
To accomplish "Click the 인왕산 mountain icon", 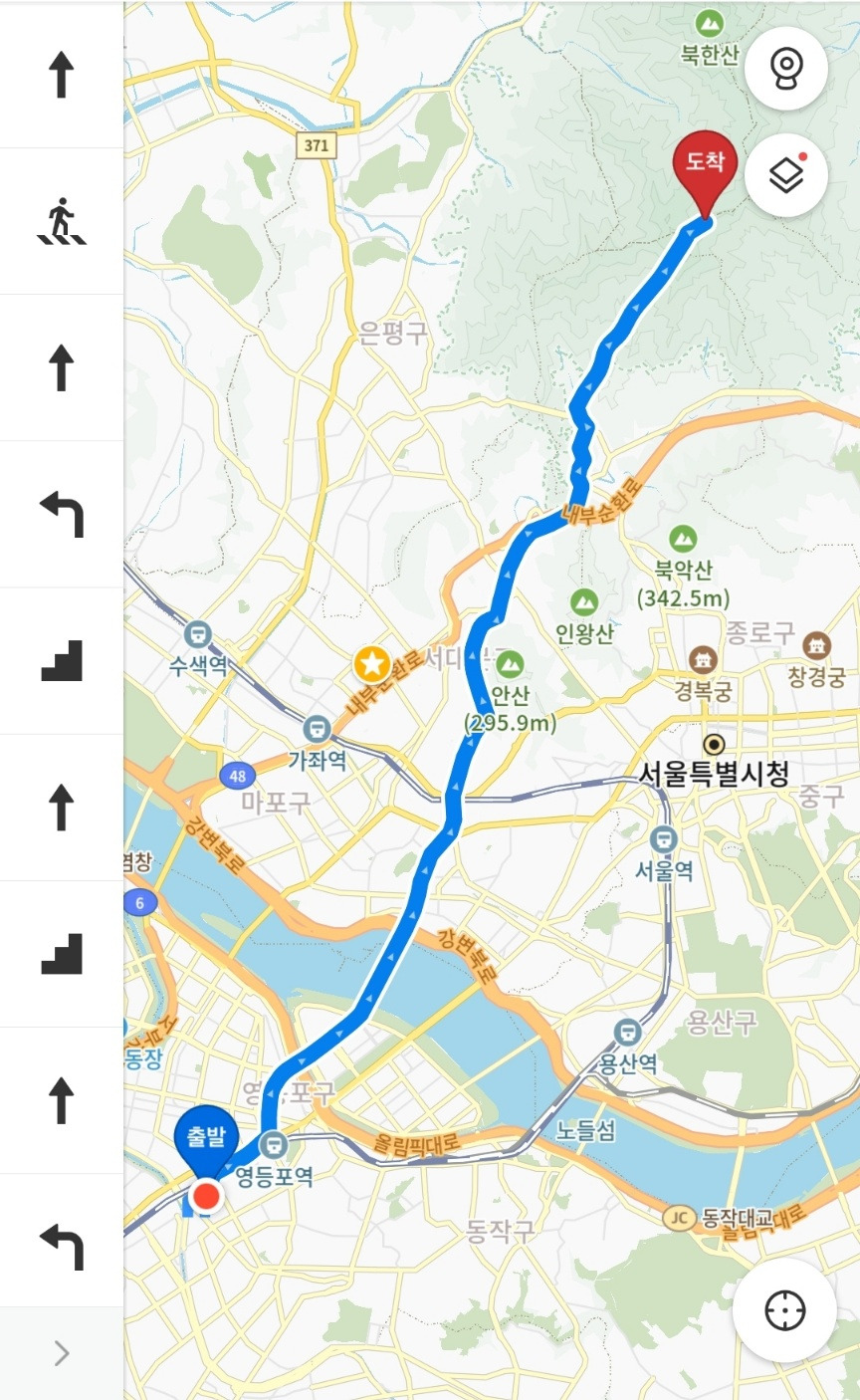I will point(582,600).
